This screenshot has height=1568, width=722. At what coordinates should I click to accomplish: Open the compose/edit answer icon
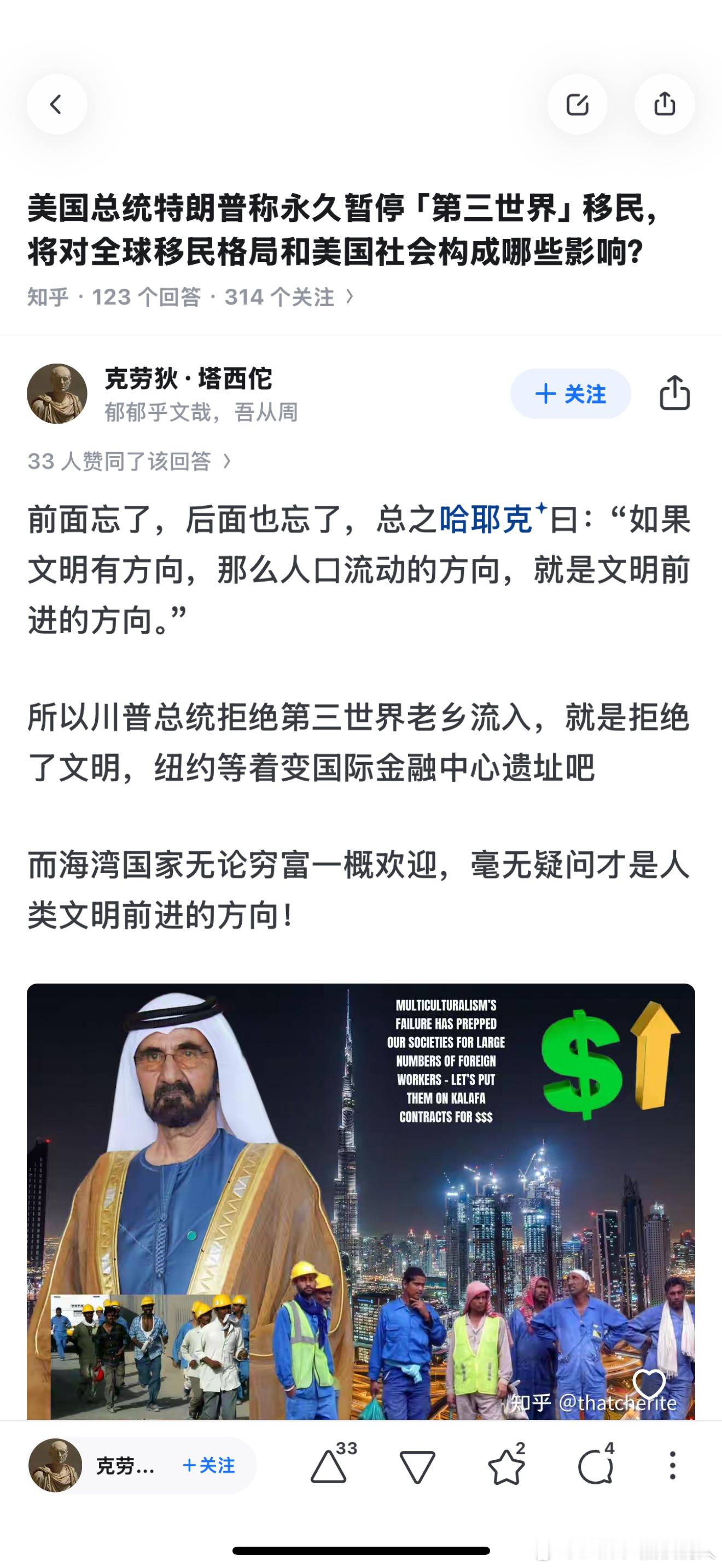(x=577, y=104)
